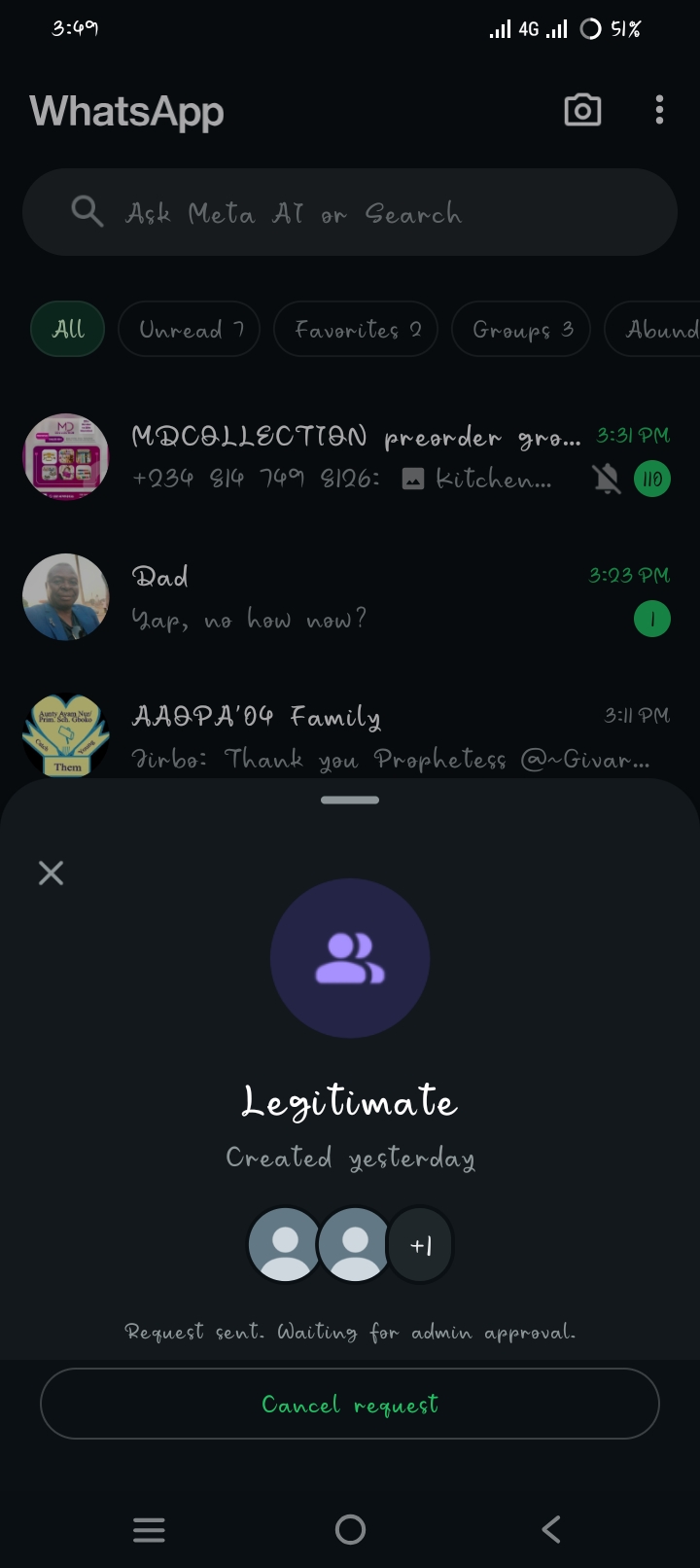This screenshot has width=700, height=1568.
Task: Open the MDCOLLECTION preorder group chat
Action: pyautogui.click(x=350, y=456)
